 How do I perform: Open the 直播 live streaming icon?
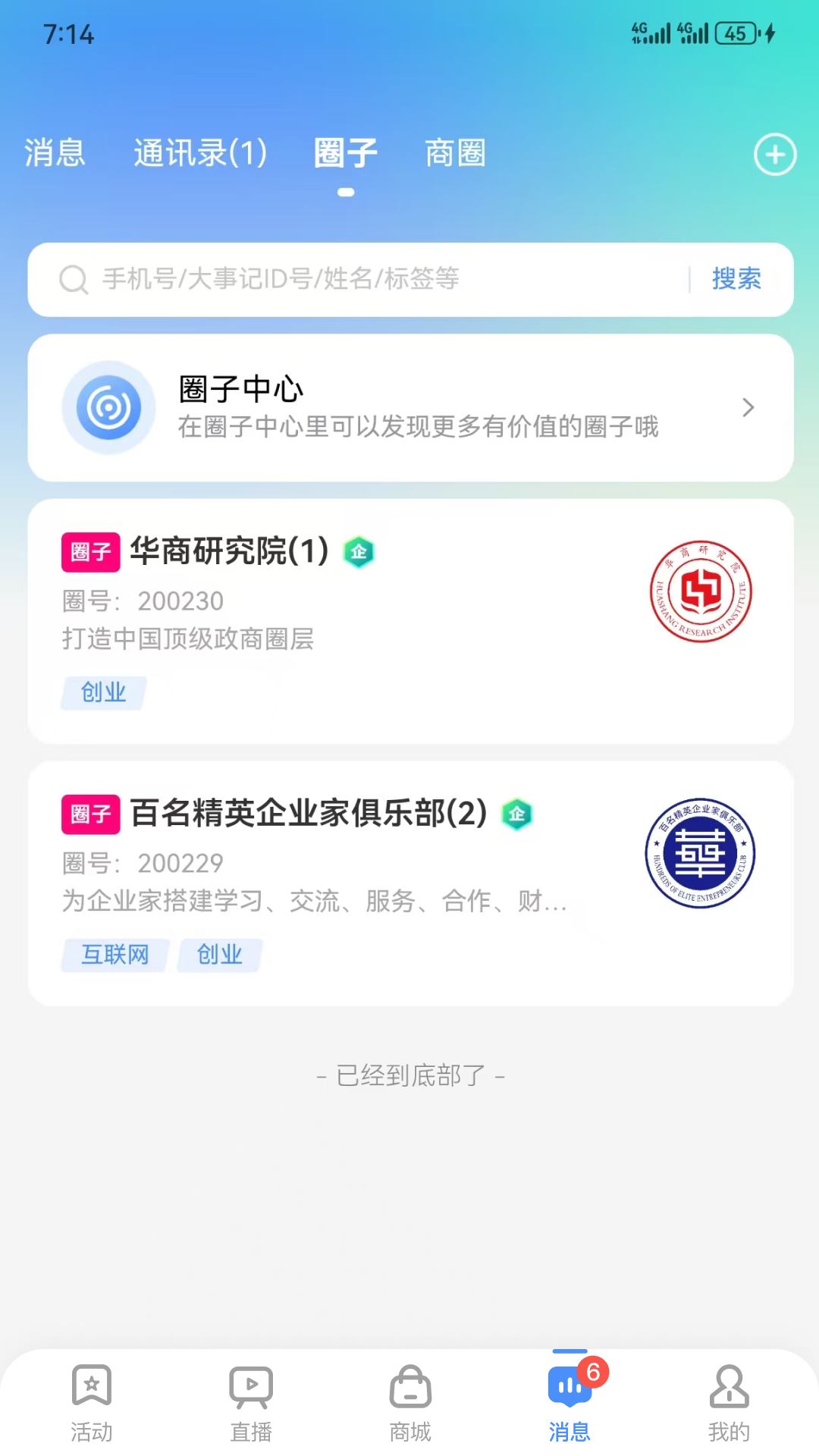[x=250, y=1389]
